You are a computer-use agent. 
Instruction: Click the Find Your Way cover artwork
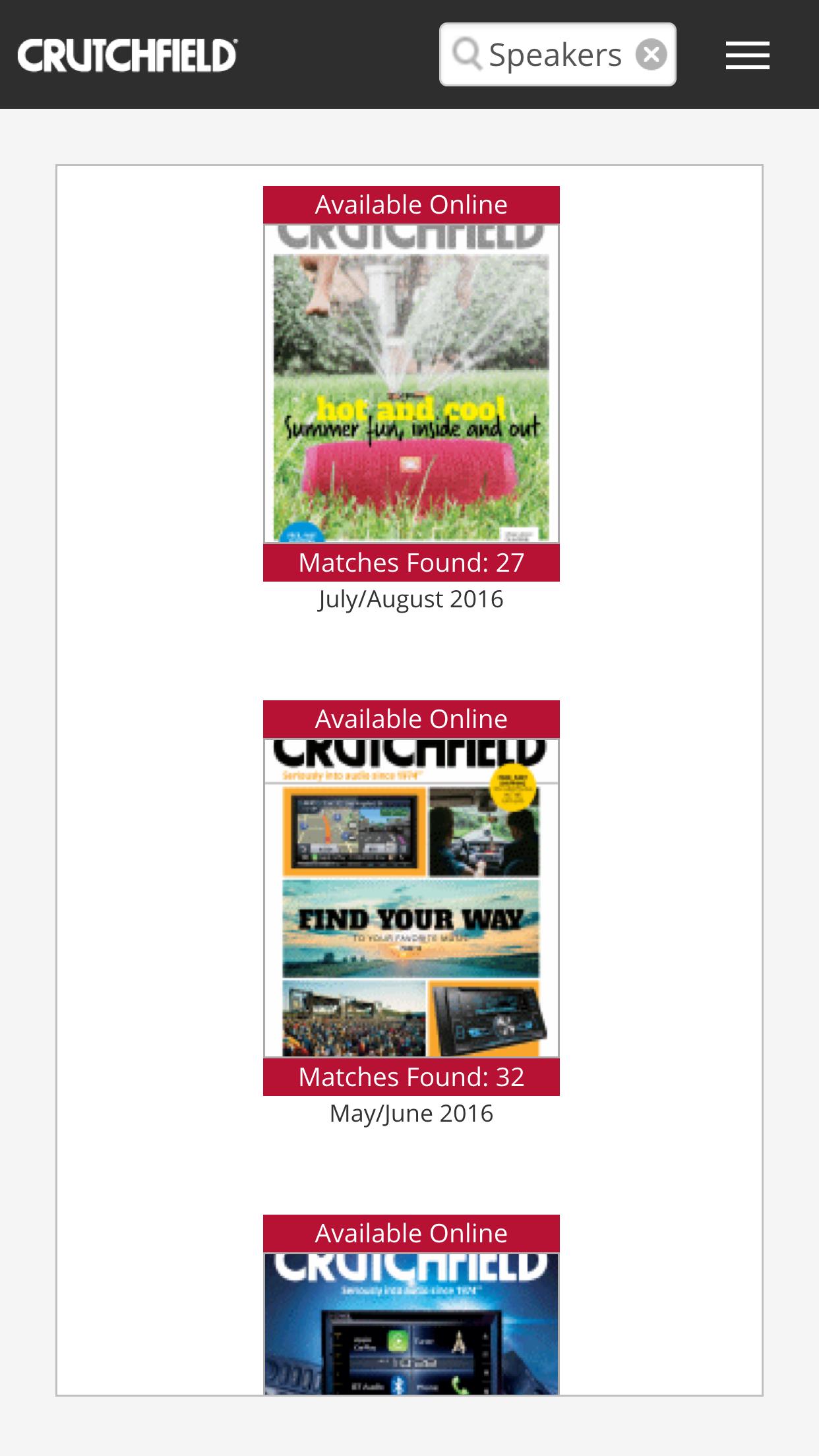(411, 930)
